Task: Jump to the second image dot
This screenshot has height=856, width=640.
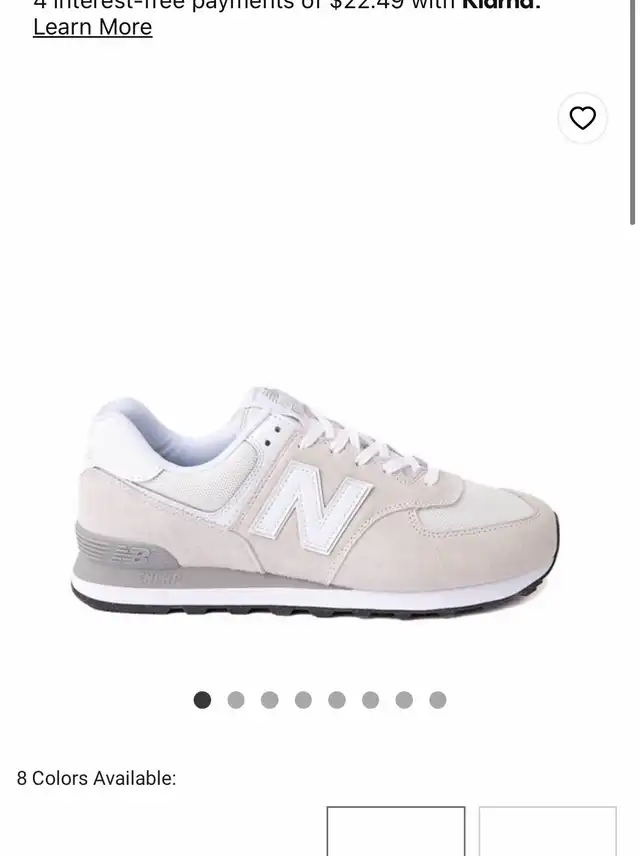Action: (236, 700)
